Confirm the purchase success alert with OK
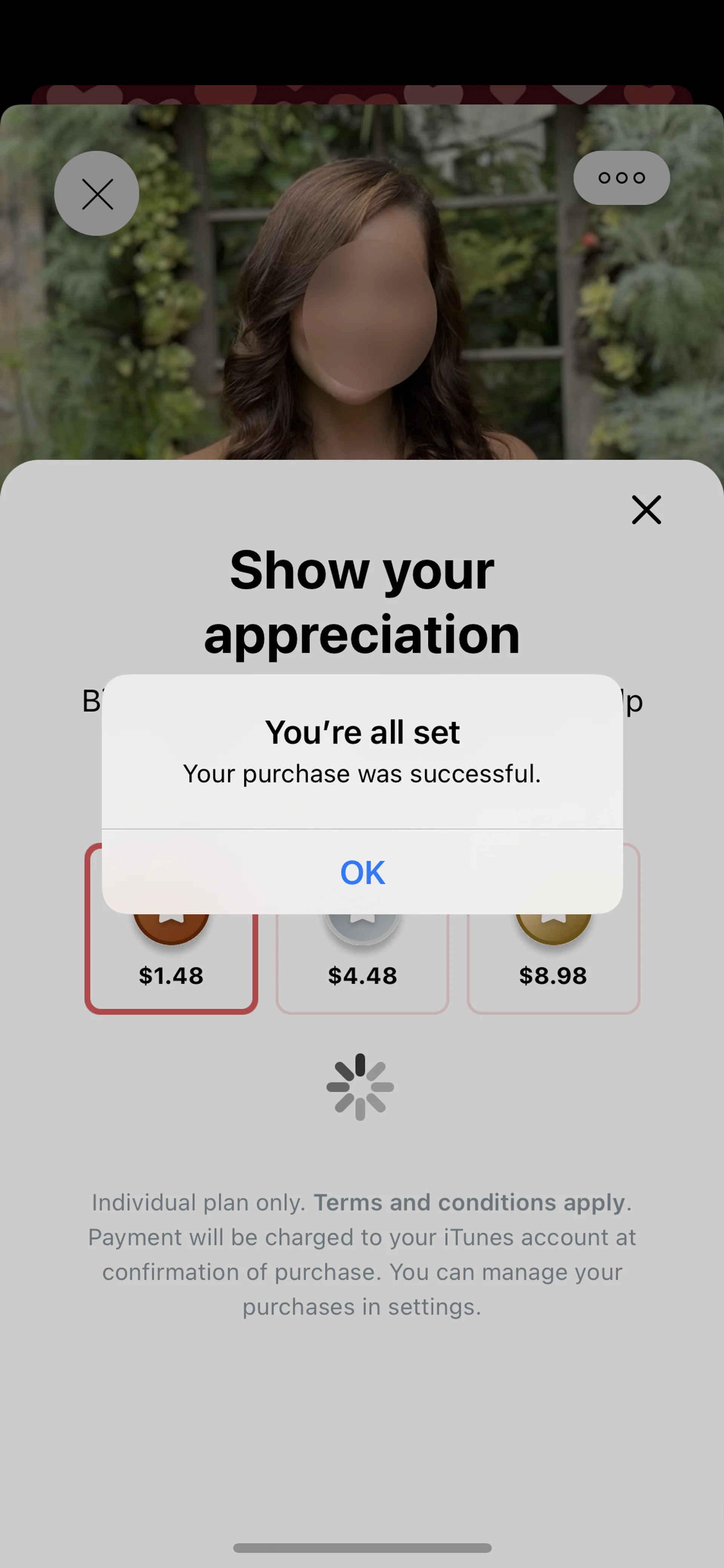The width and height of the screenshot is (724, 1568). point(362,872)
